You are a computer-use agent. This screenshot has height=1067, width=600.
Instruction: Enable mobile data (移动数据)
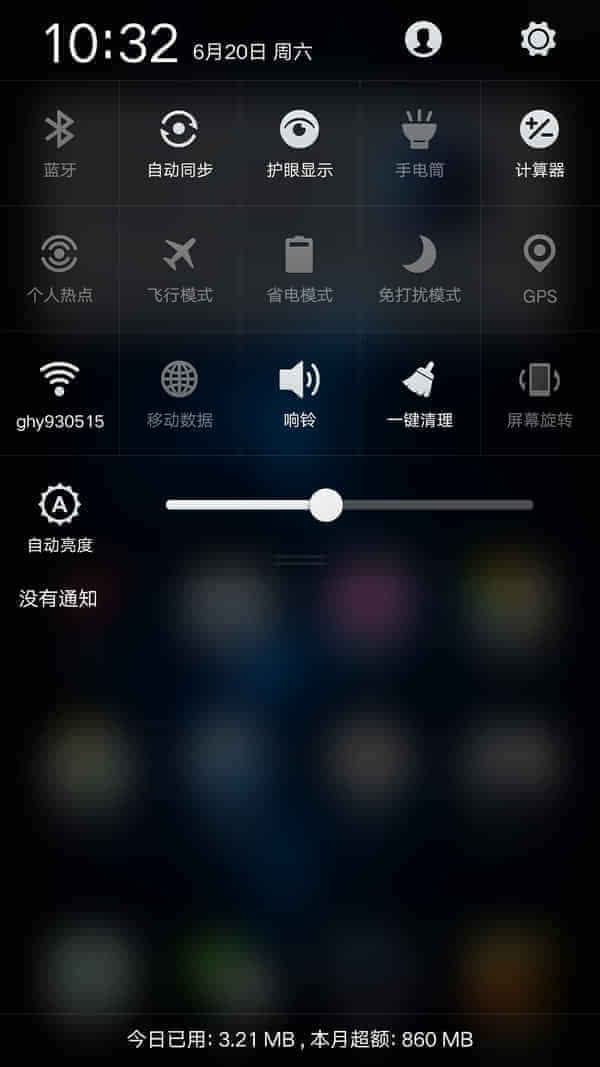point(180,393)
